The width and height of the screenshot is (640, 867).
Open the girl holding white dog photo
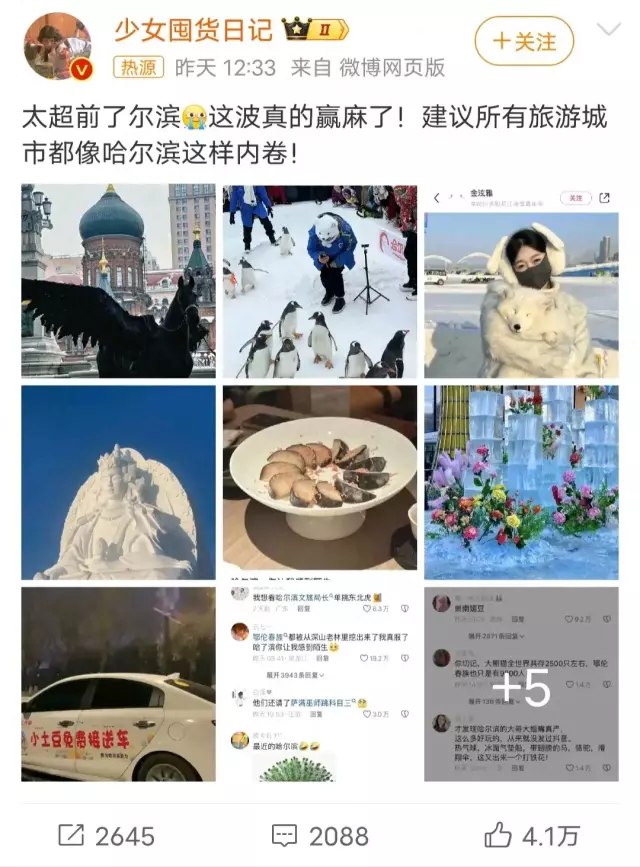click(x=521, y=281)
